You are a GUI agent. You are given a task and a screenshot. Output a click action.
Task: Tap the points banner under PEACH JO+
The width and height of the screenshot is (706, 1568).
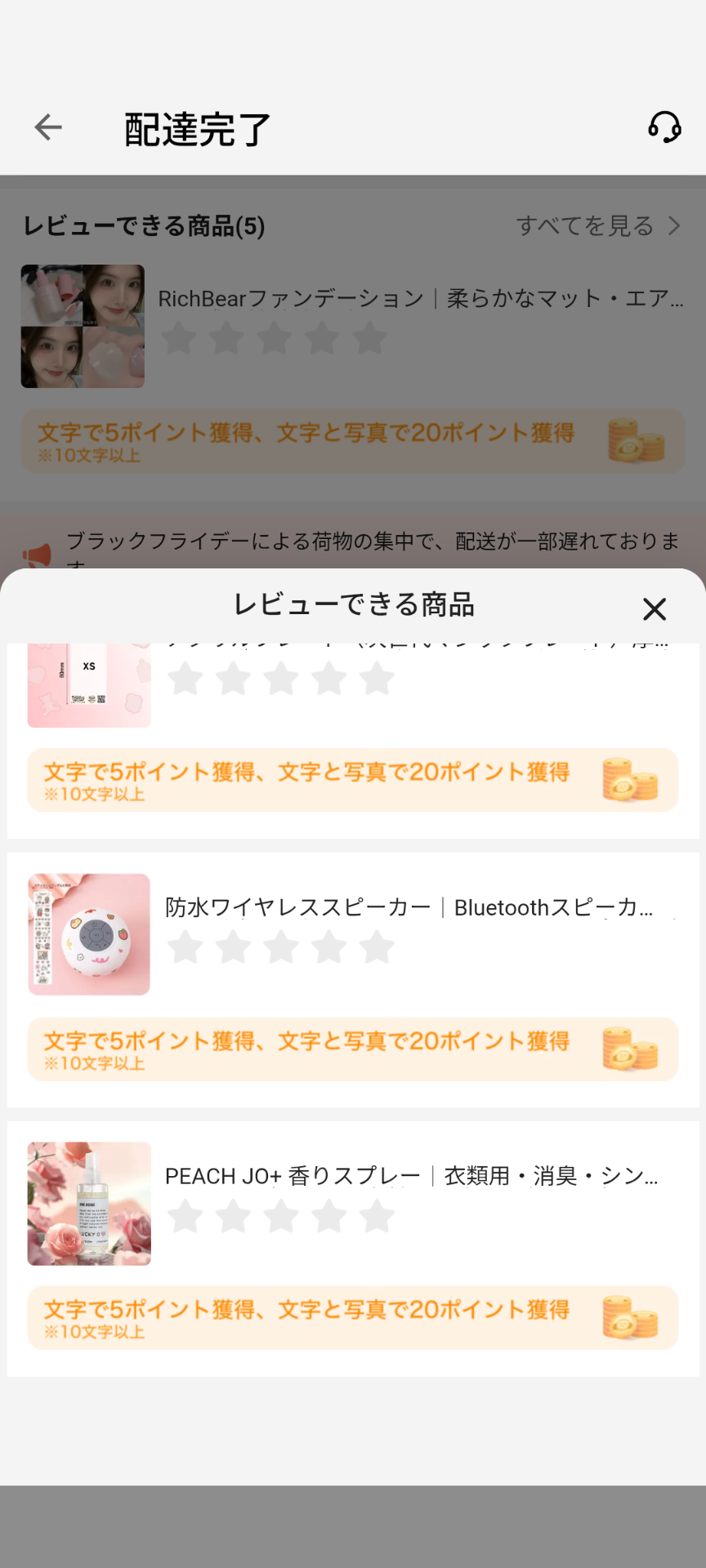353,1317
